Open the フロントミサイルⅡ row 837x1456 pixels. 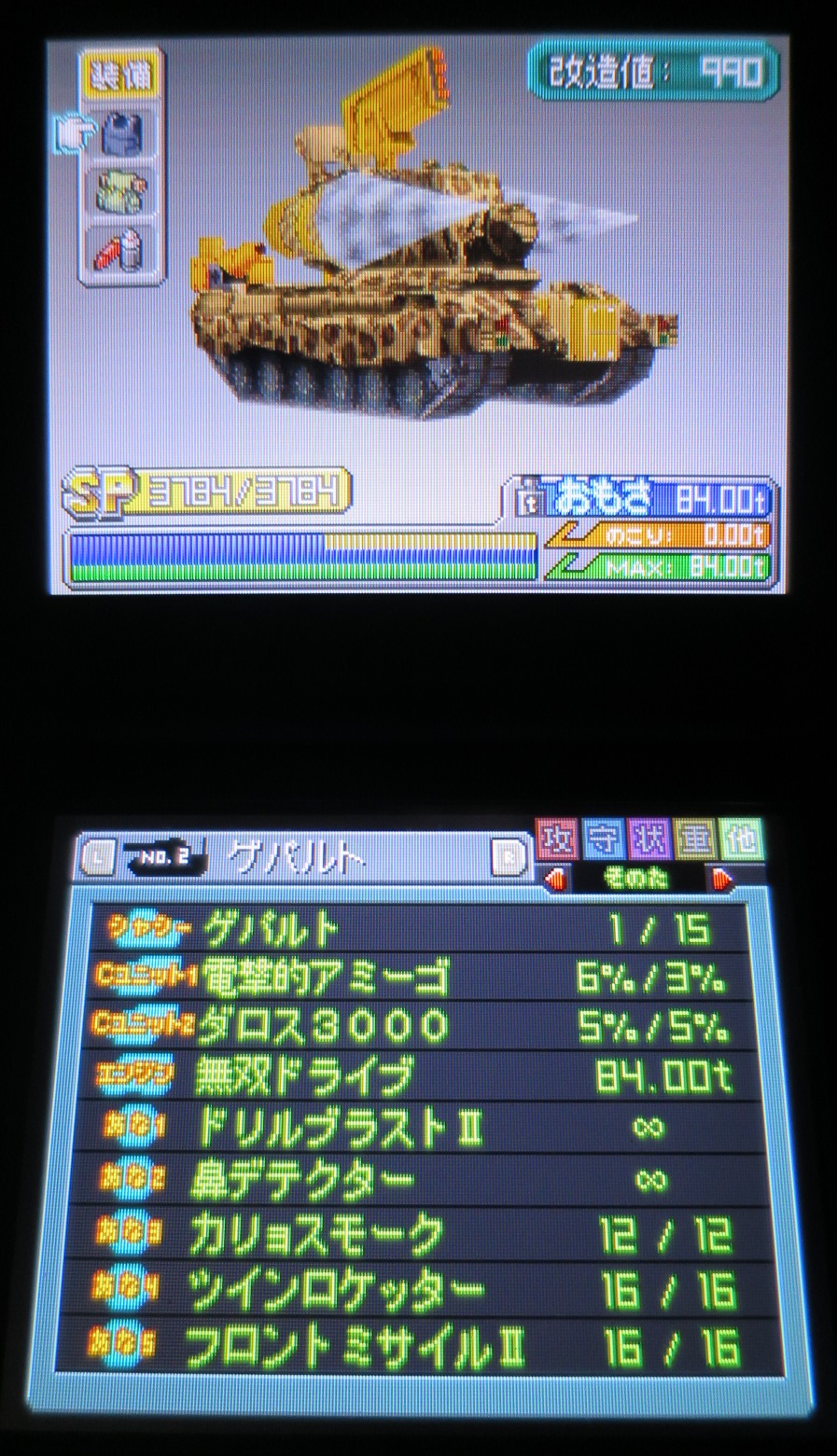418,1346
